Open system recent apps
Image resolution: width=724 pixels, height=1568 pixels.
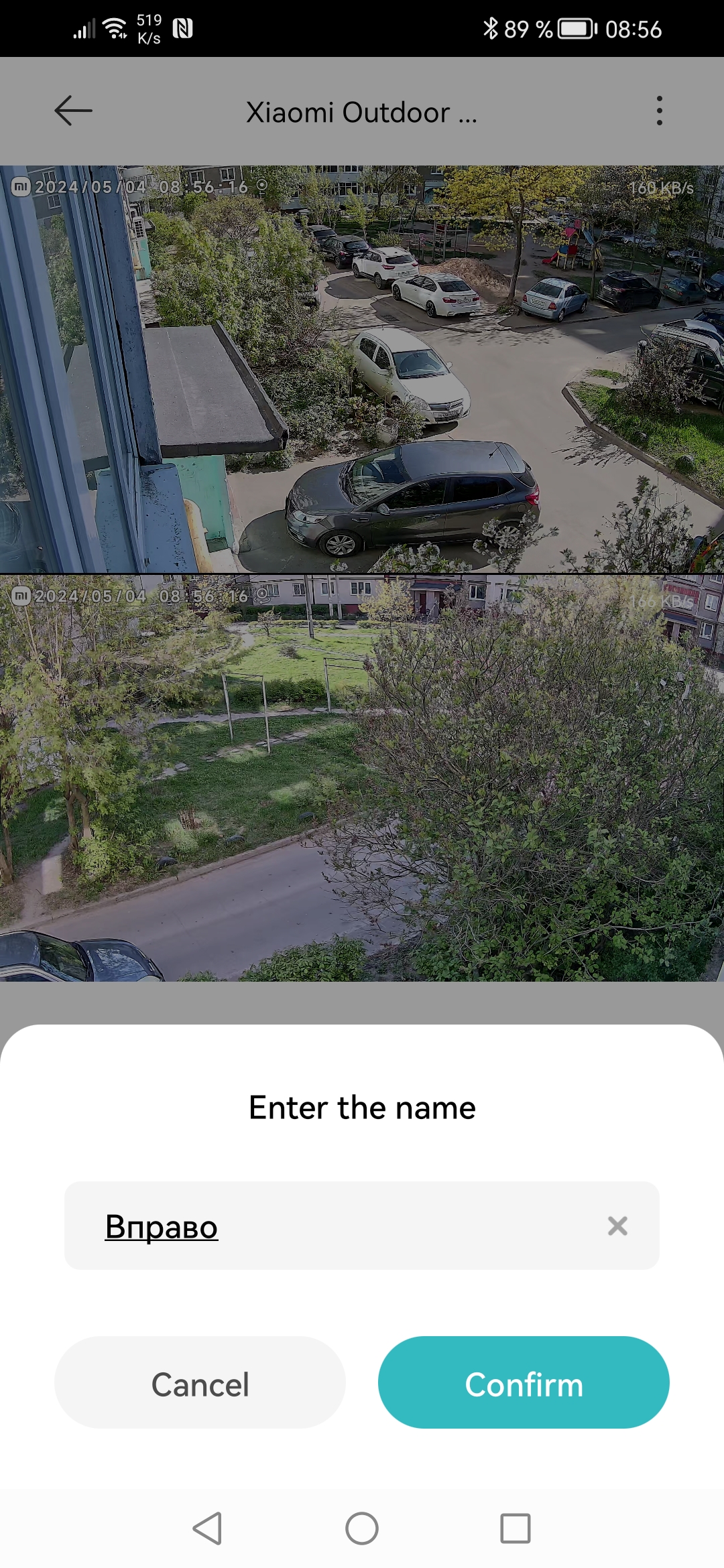[x=515, y=1528]
